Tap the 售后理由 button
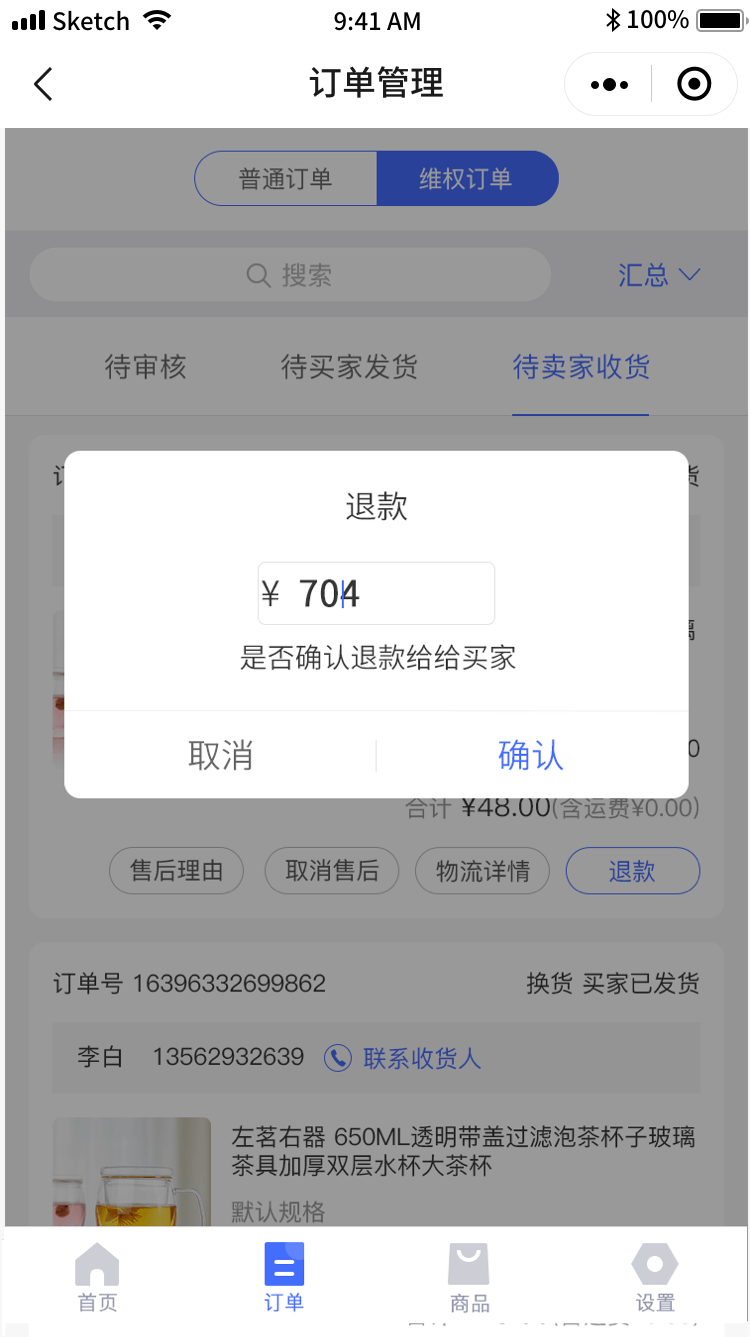This screenshot has width=750, height=1337. point(177,871)
